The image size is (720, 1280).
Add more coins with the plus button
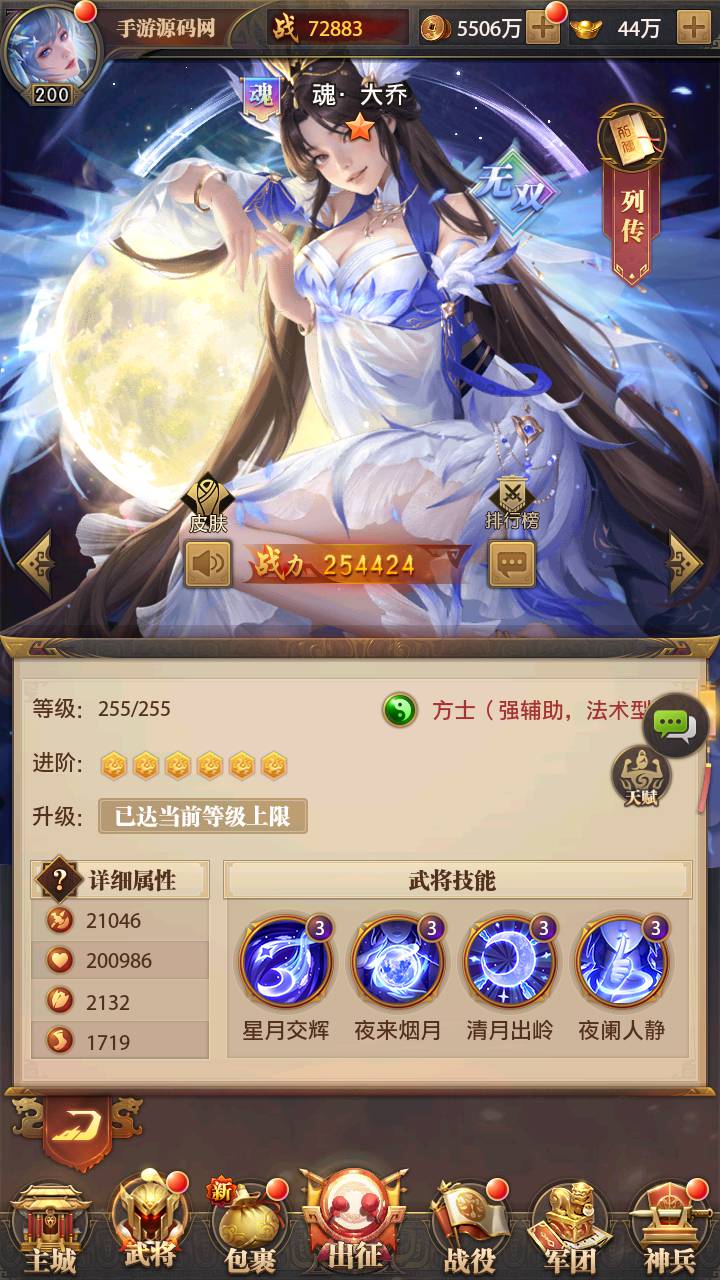coord(543,28)
